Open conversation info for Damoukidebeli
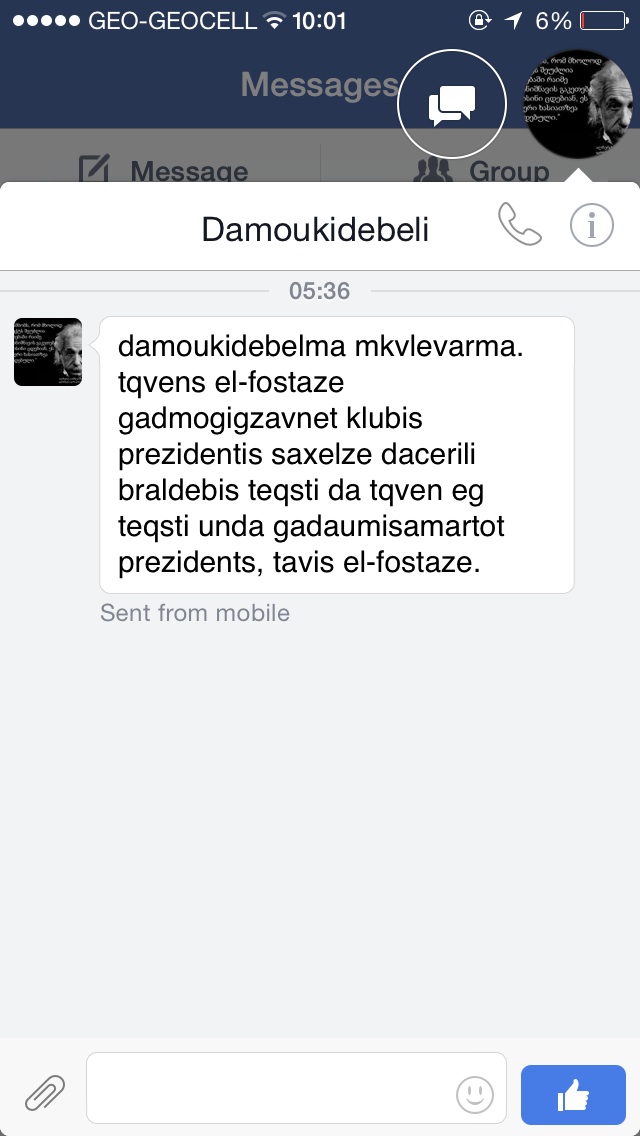 point(591,226)
